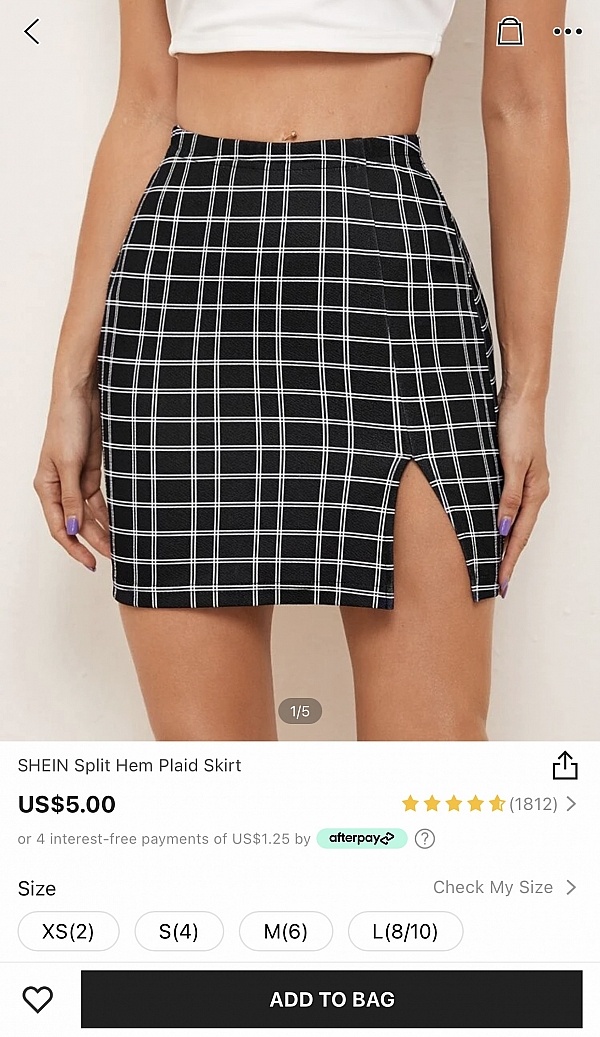Pick size M(6)
The width and height of the screenshot is (600, 1037).
285,932
